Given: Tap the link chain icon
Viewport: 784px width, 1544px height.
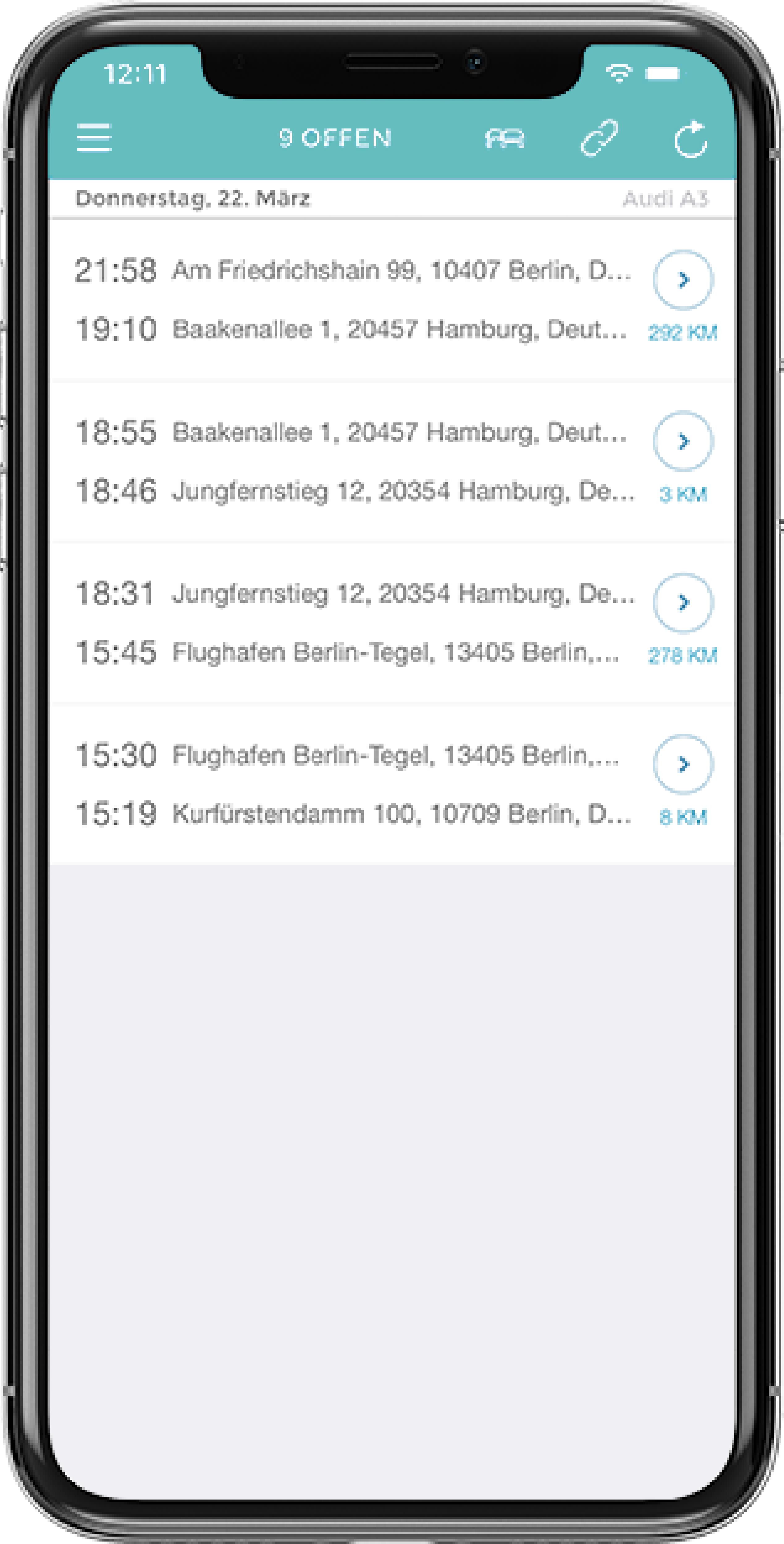Looking at the screenshot, I should pos(599,138).
